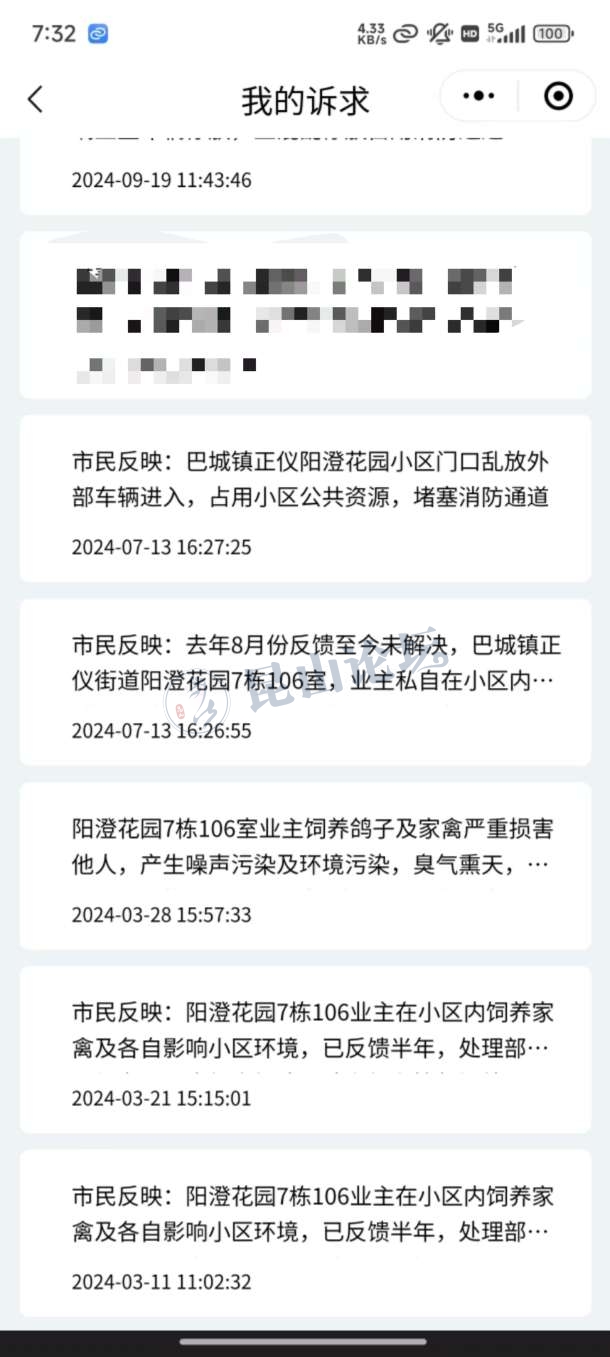Open the appeal dated 2024-03-11 11:02:32
The image size is (610, 1357).
pos(305,1233)
